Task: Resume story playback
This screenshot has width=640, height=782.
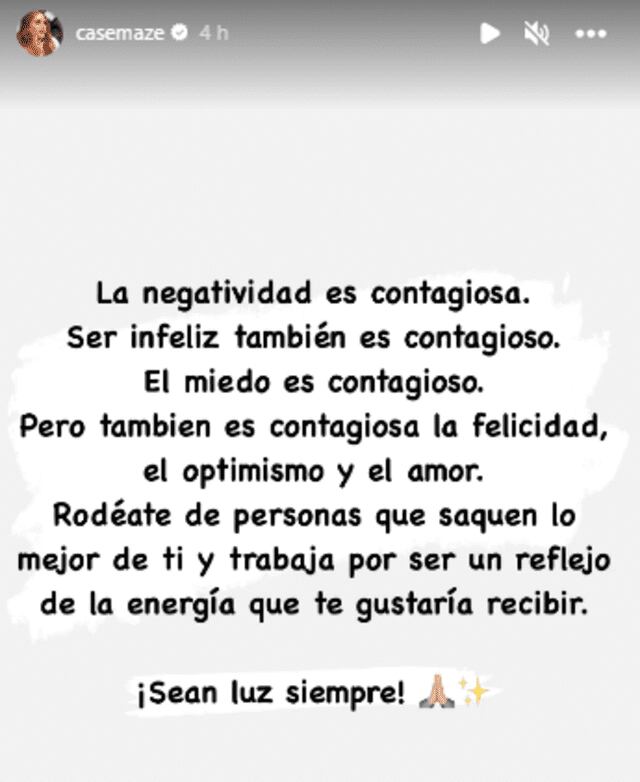Action: click(490, 34)
